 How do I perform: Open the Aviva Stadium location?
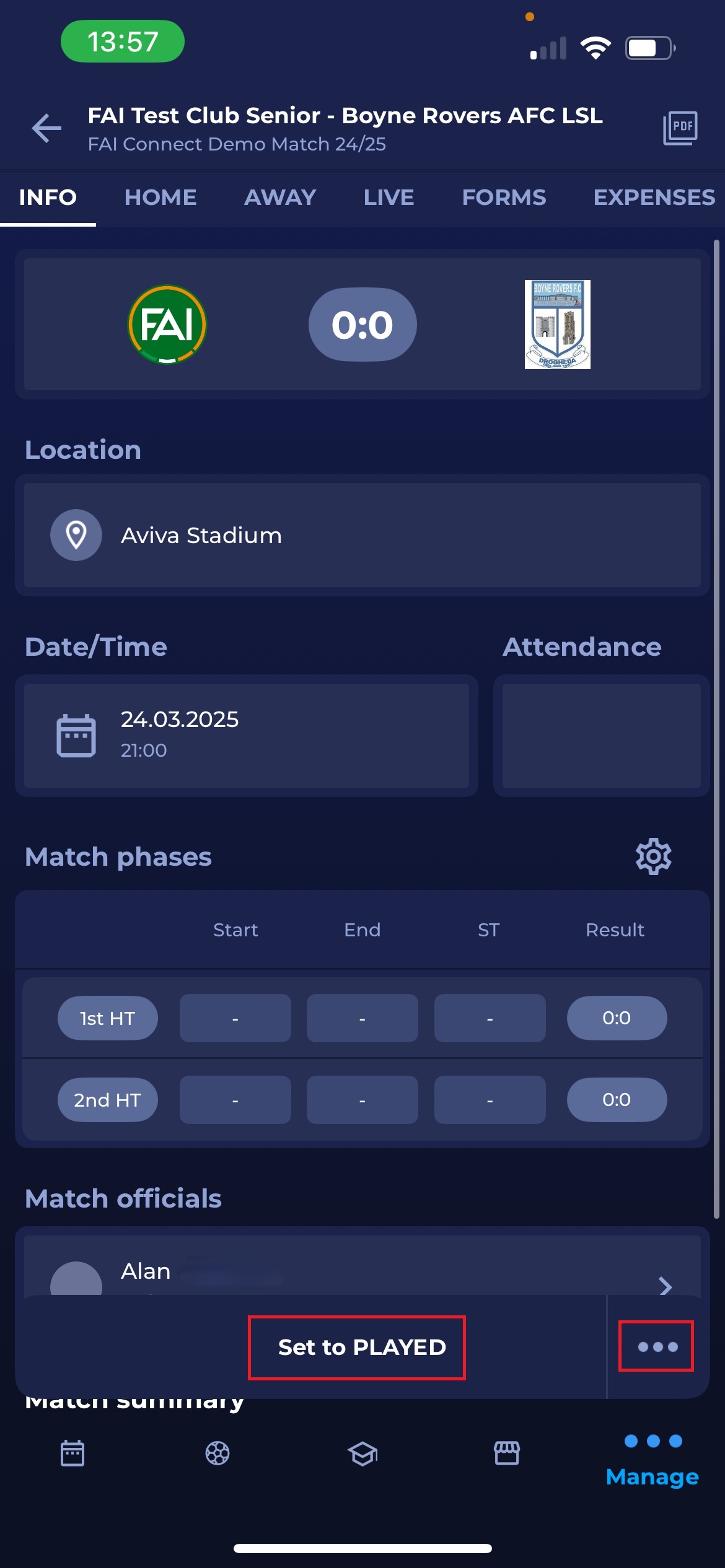tap(362, 535)
